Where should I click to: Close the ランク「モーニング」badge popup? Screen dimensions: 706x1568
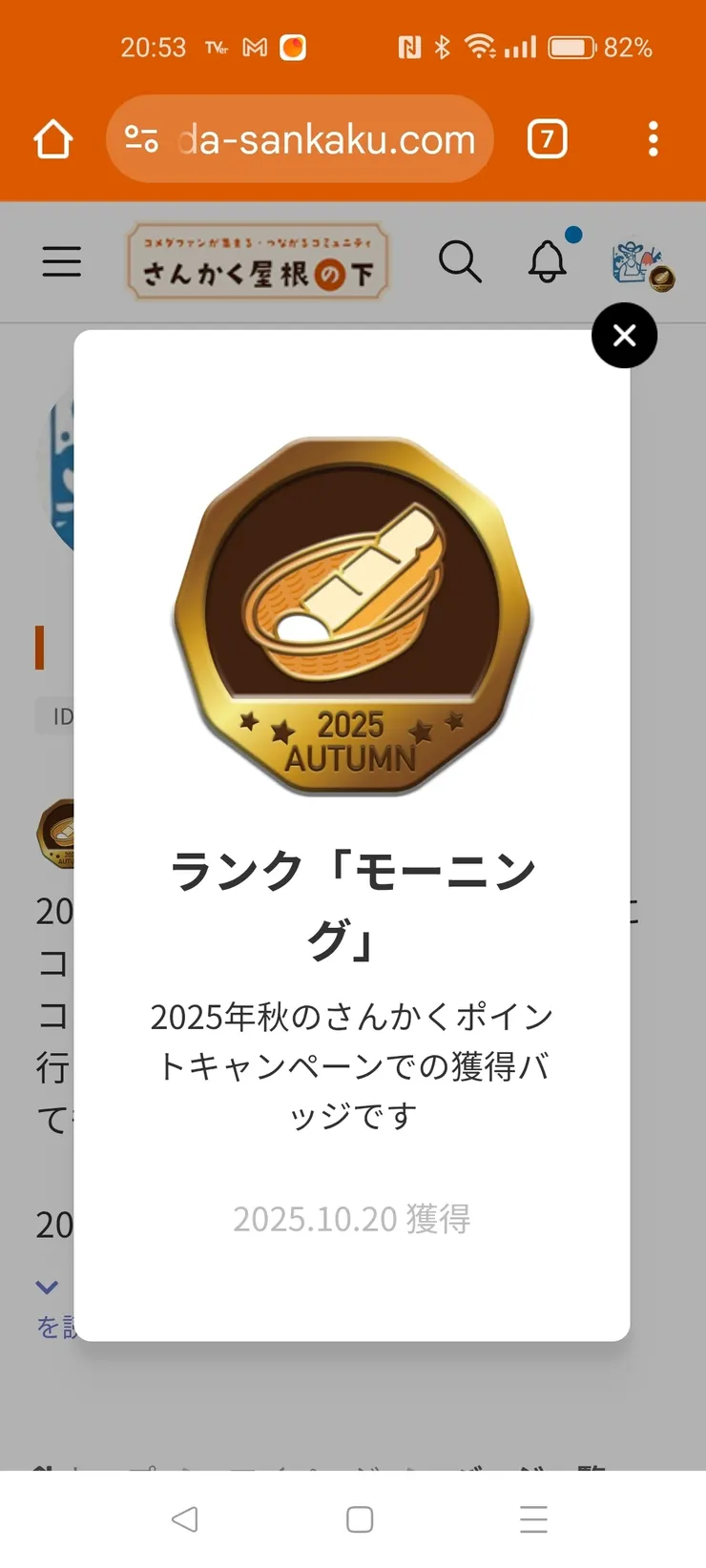tap(624, 336)
